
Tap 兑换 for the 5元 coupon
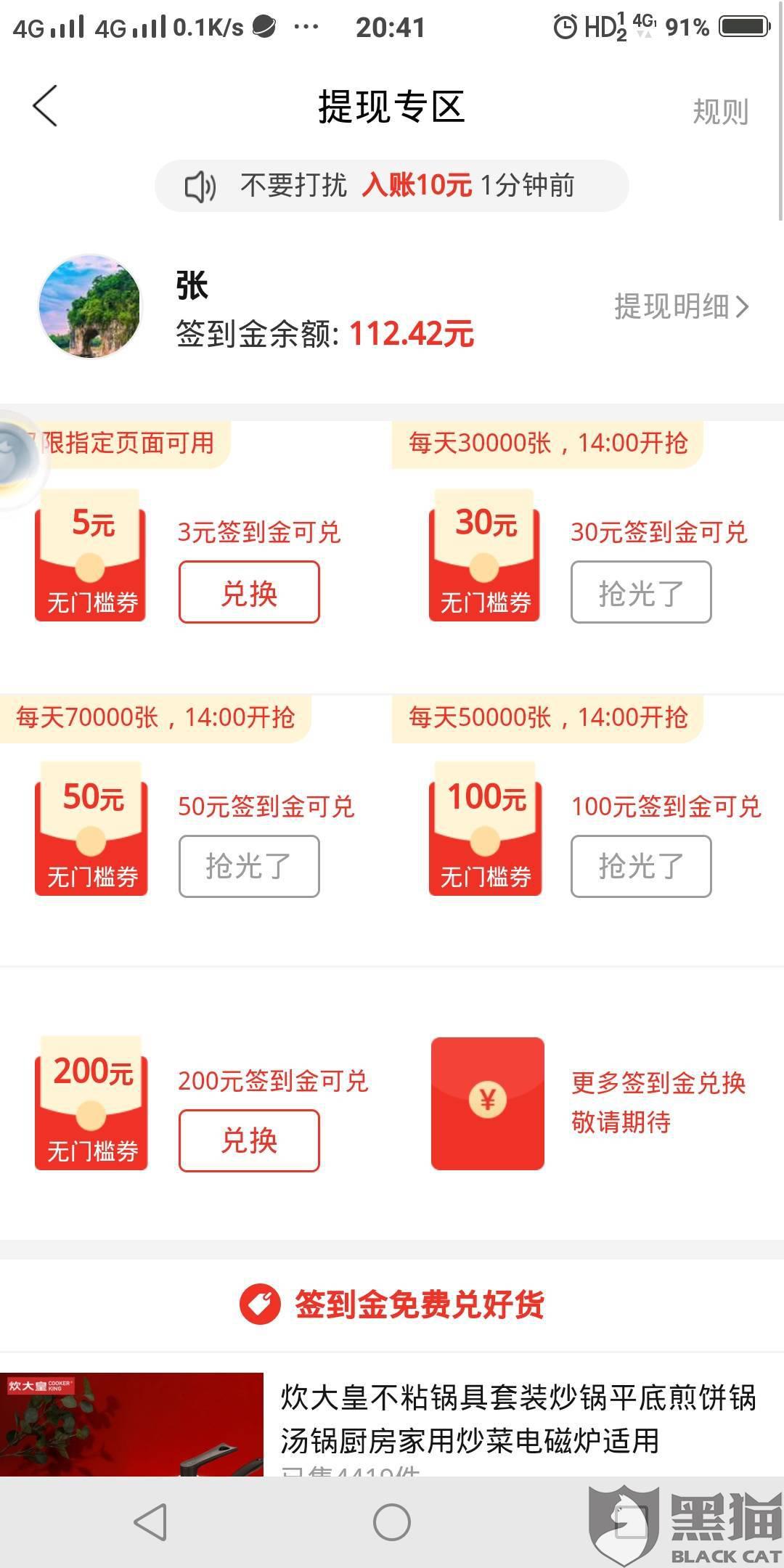coord(249,592)
